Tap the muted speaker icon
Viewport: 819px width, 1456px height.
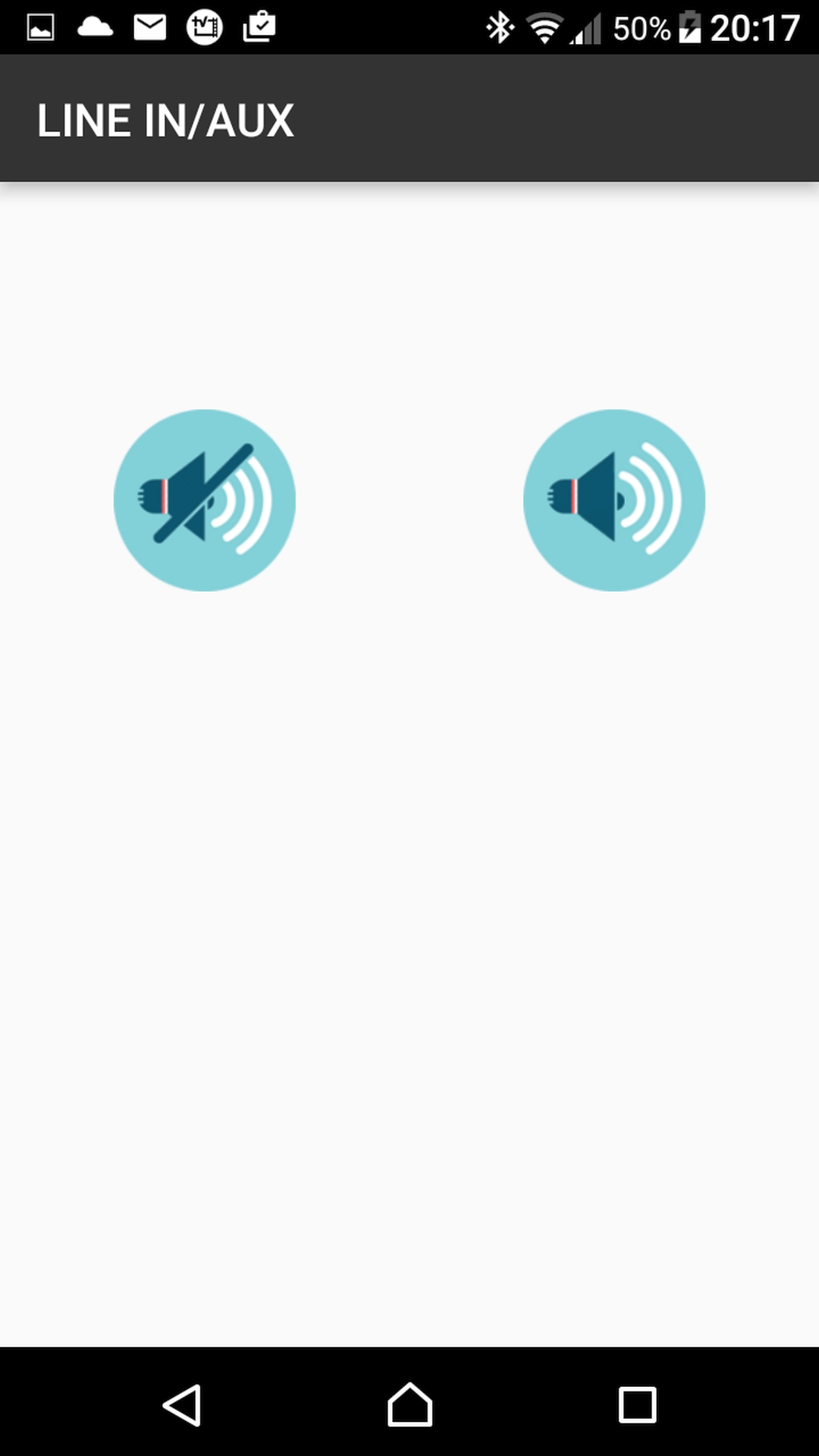pyautogui.click(x=205, y=500)
